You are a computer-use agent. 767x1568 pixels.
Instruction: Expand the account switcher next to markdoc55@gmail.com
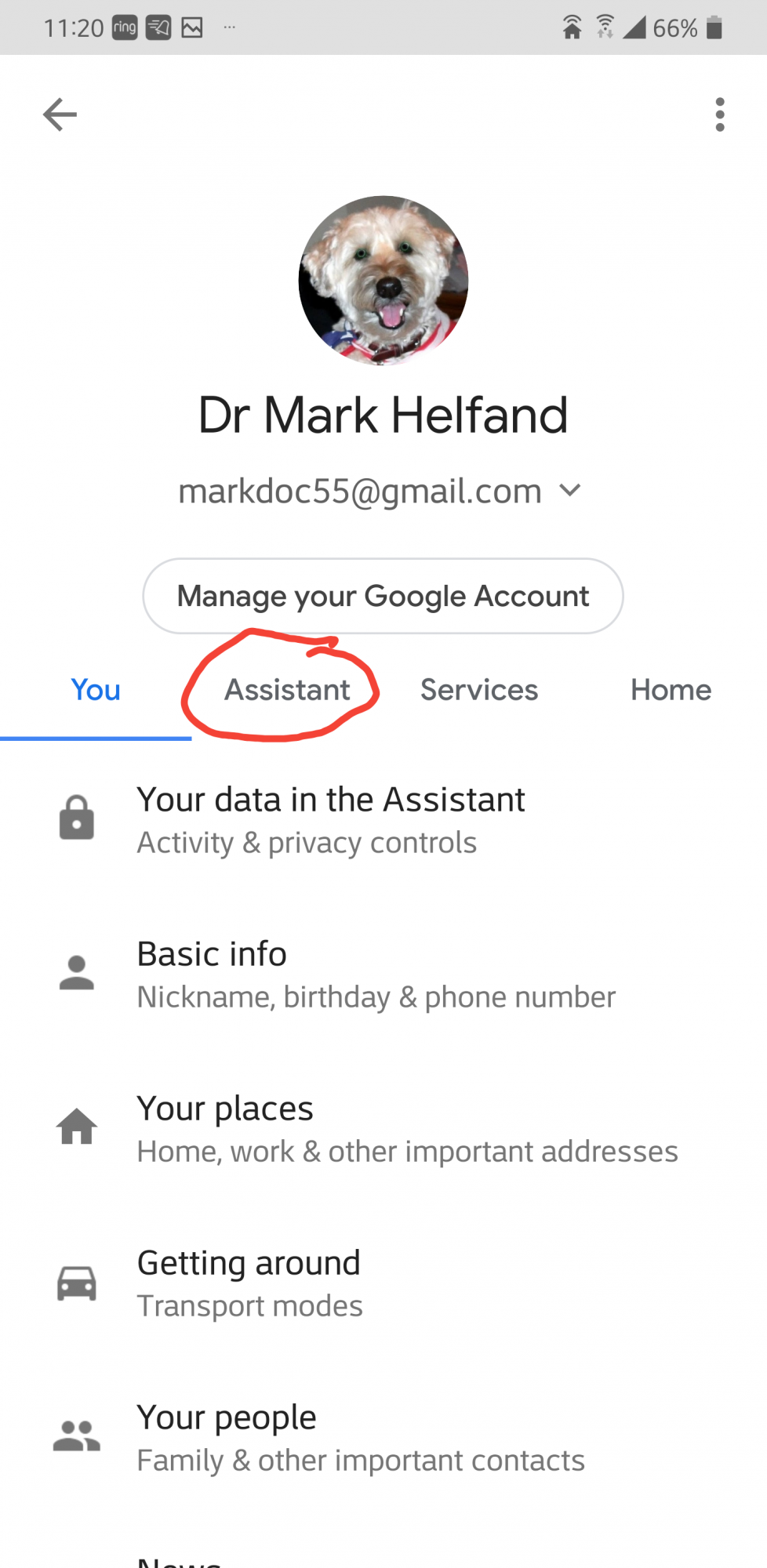point(570,491)
